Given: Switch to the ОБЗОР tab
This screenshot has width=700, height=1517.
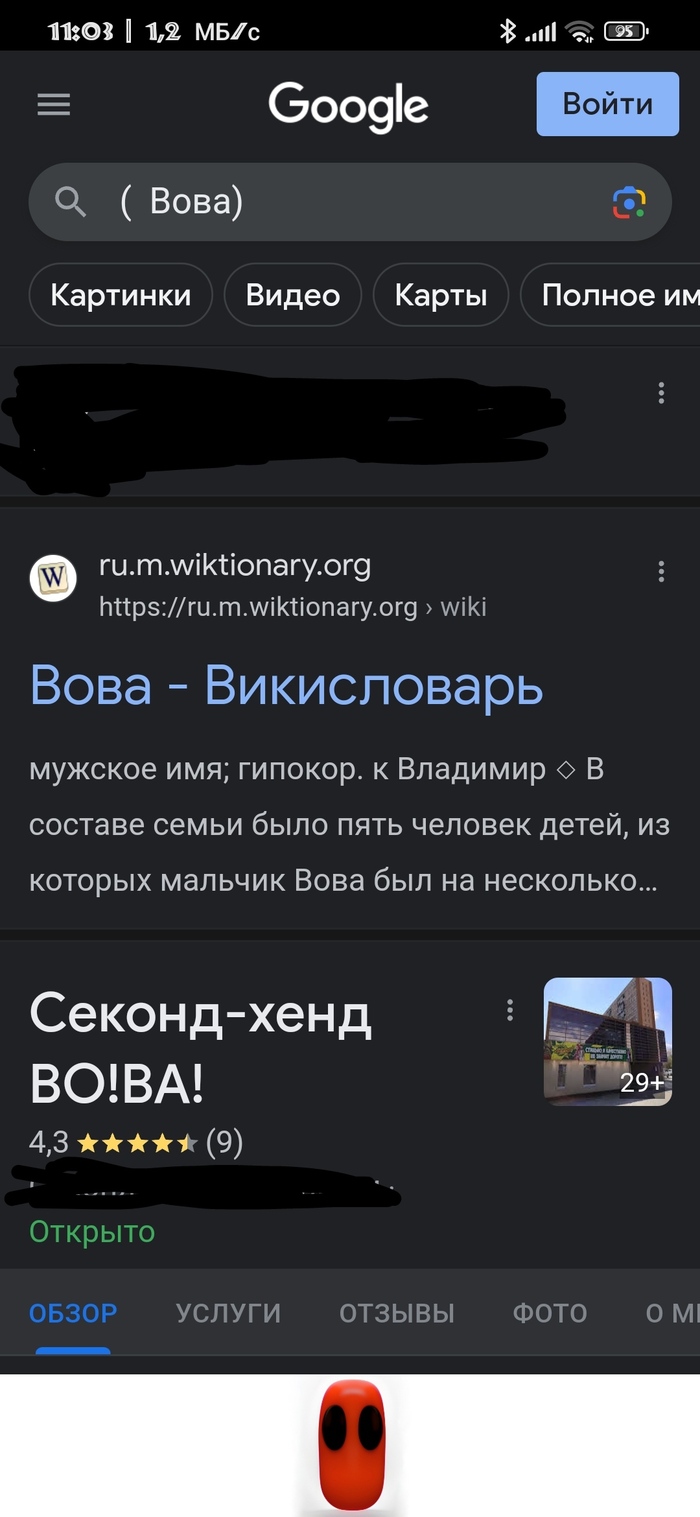Looking at the screenshot, I should click(x=73, y=1313).
